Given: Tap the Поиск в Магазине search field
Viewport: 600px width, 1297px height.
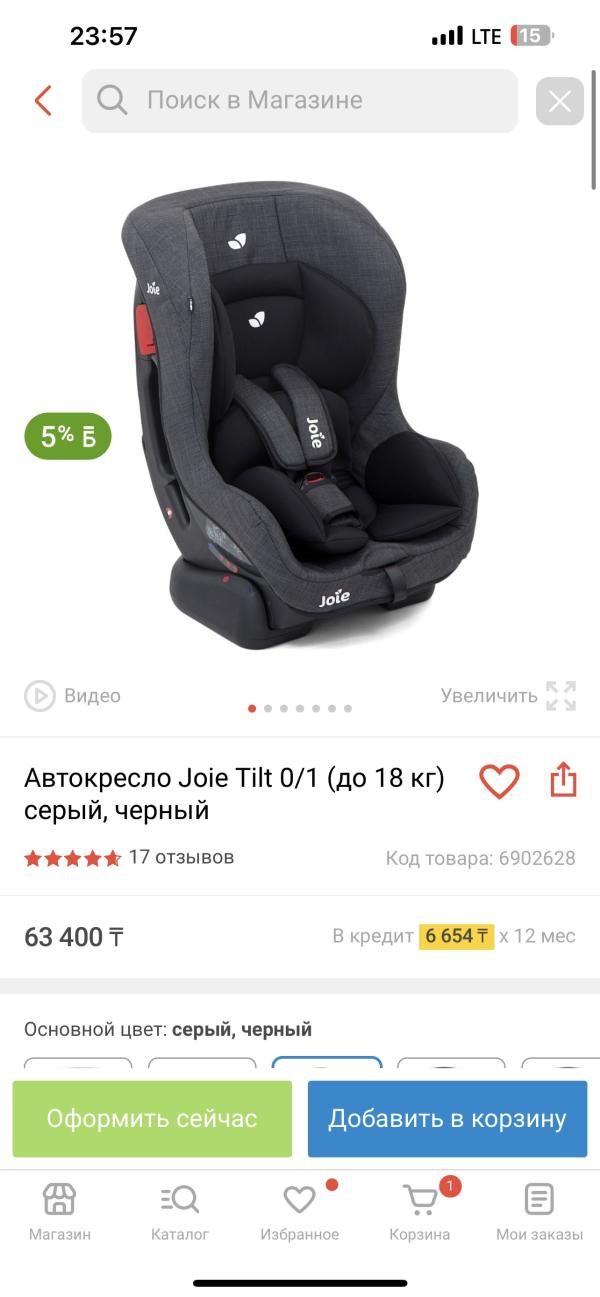Looking at the screenshot, I should 300,100.
